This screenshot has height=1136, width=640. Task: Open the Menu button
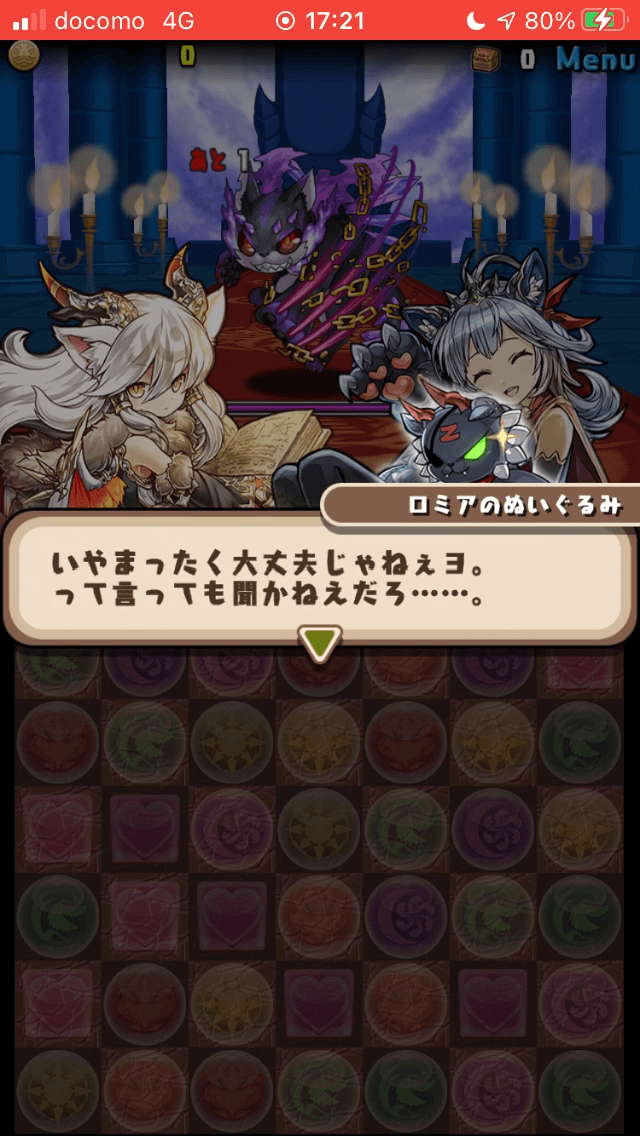594,59
